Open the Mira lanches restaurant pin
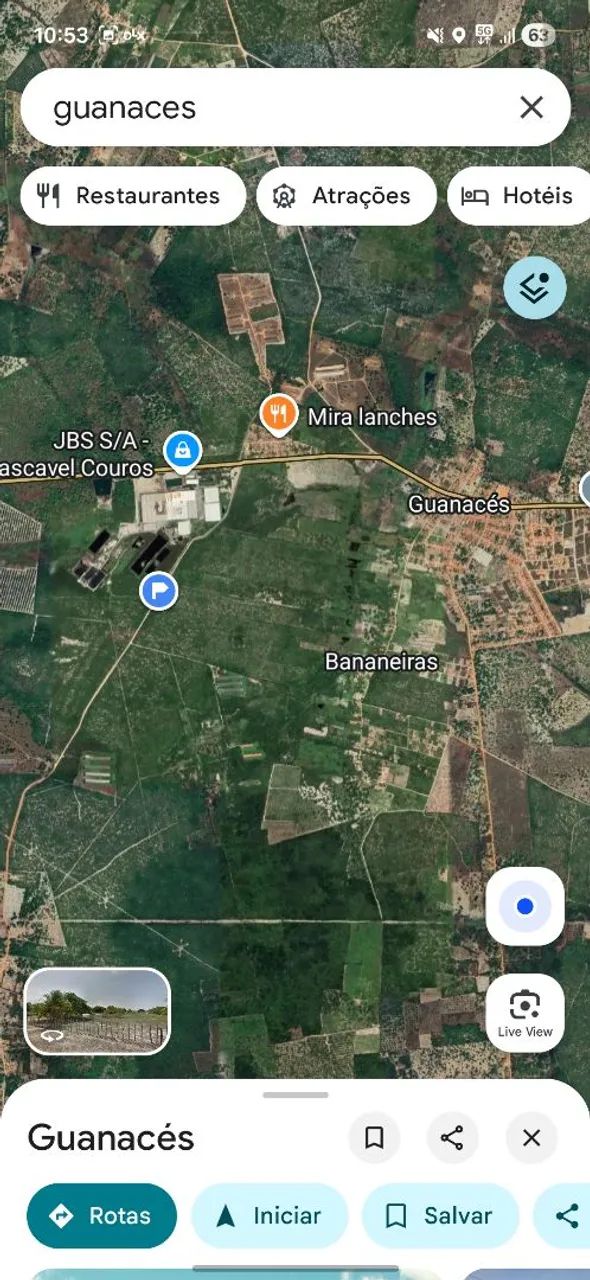Viewport: 590px width, 1280px height. (x=278, y=414)
